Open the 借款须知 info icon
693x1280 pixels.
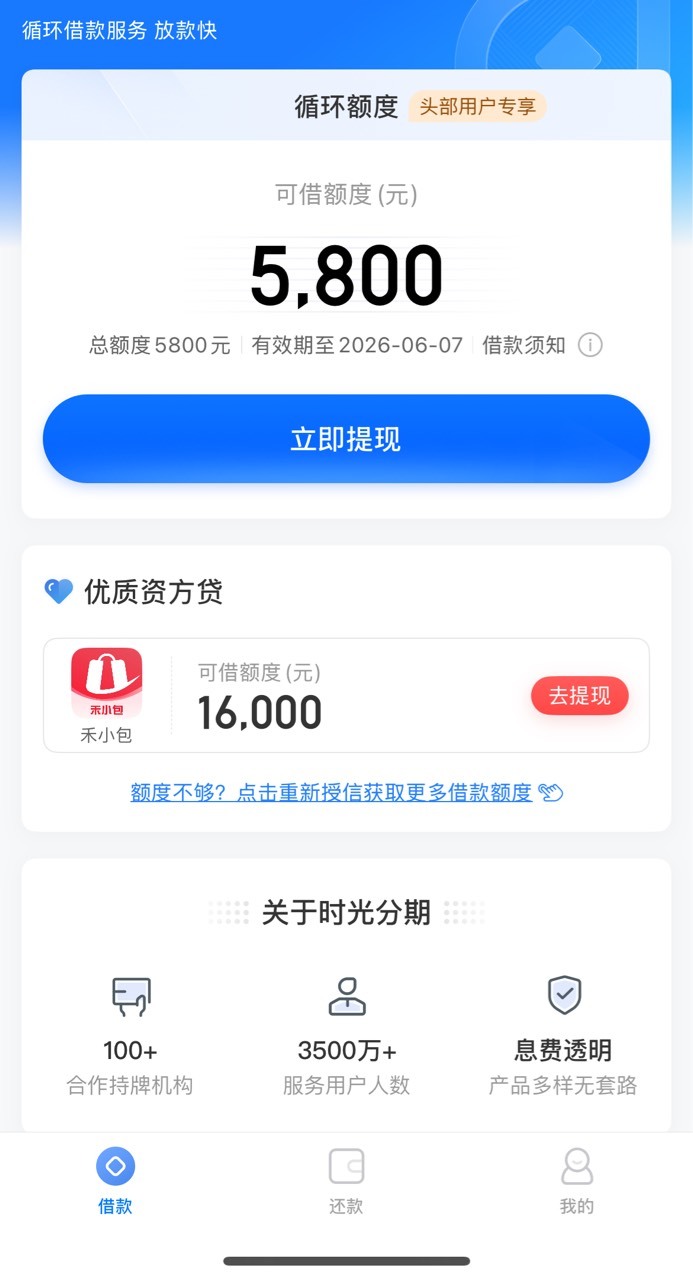[x=590, y=346]
